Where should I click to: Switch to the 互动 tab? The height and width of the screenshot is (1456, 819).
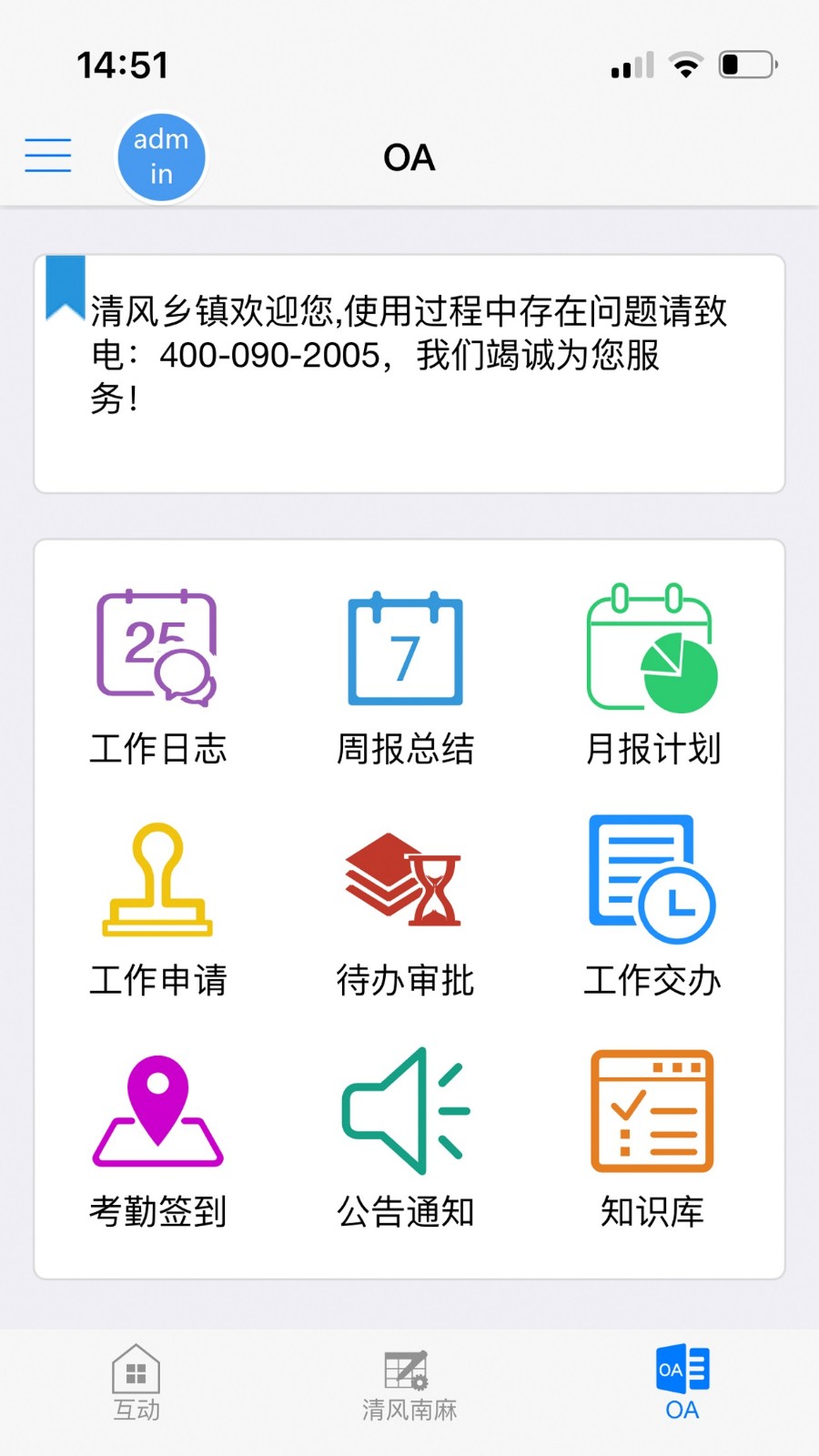(136, 1383)
